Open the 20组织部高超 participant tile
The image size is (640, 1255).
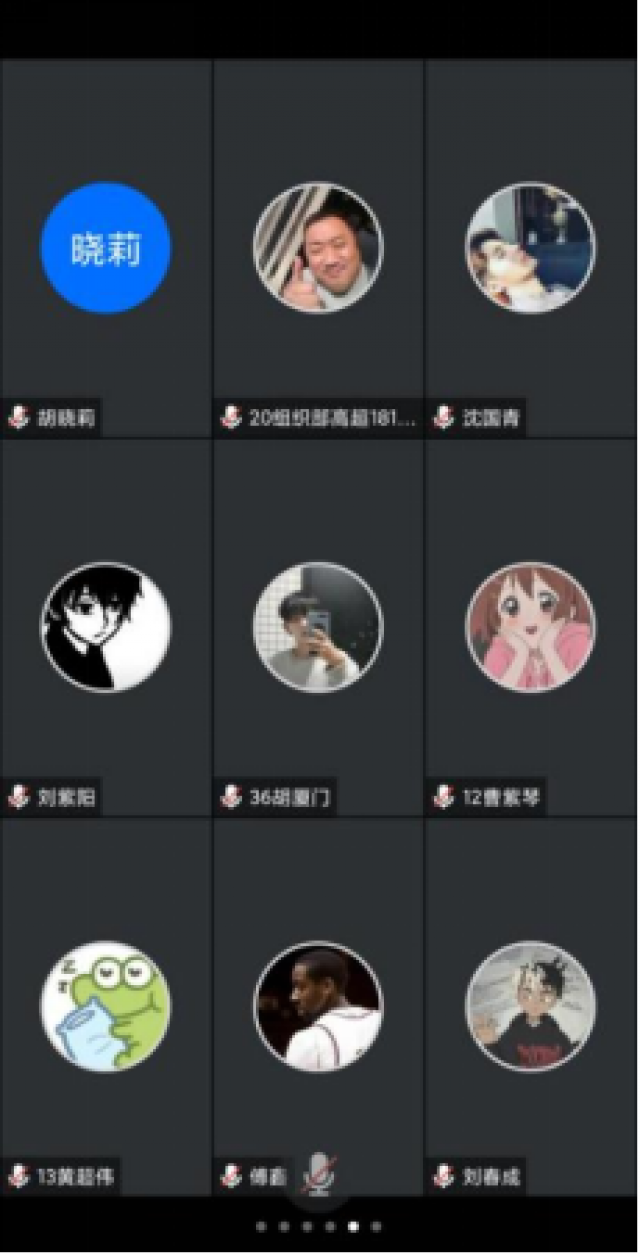317,247
